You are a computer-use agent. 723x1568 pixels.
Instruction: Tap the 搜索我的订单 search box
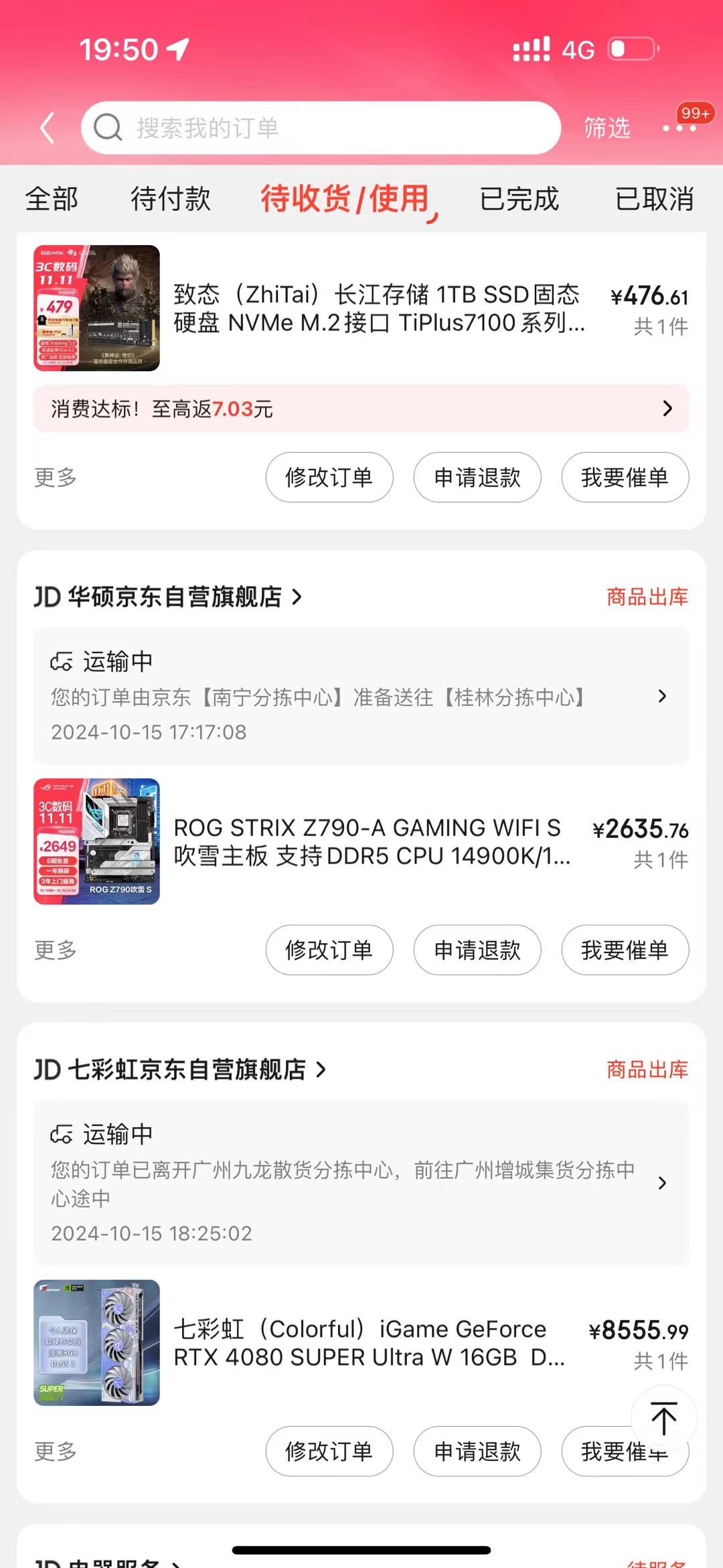pos(321,128)
